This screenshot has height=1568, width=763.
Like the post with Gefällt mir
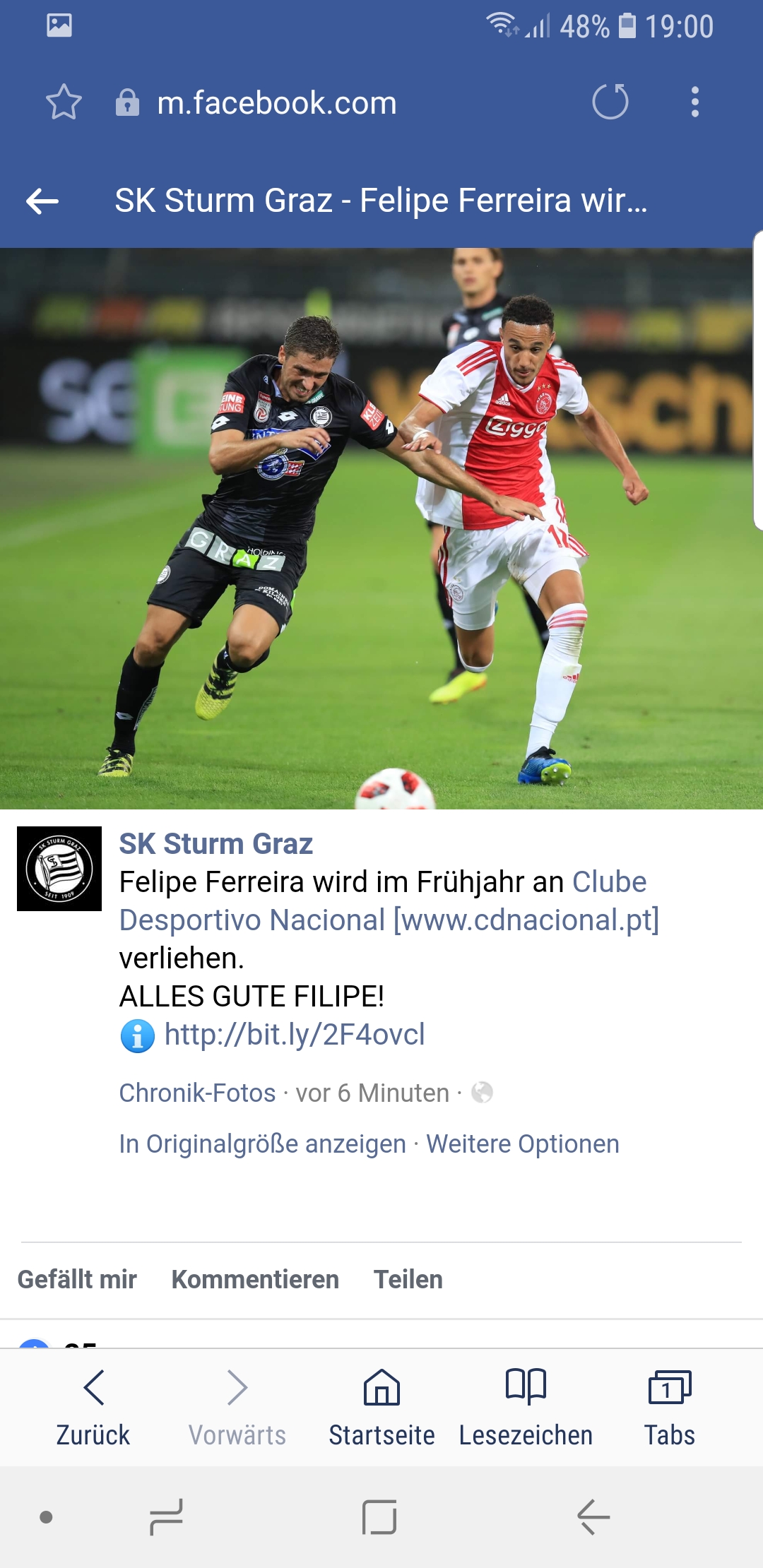tap(77, 1279)
